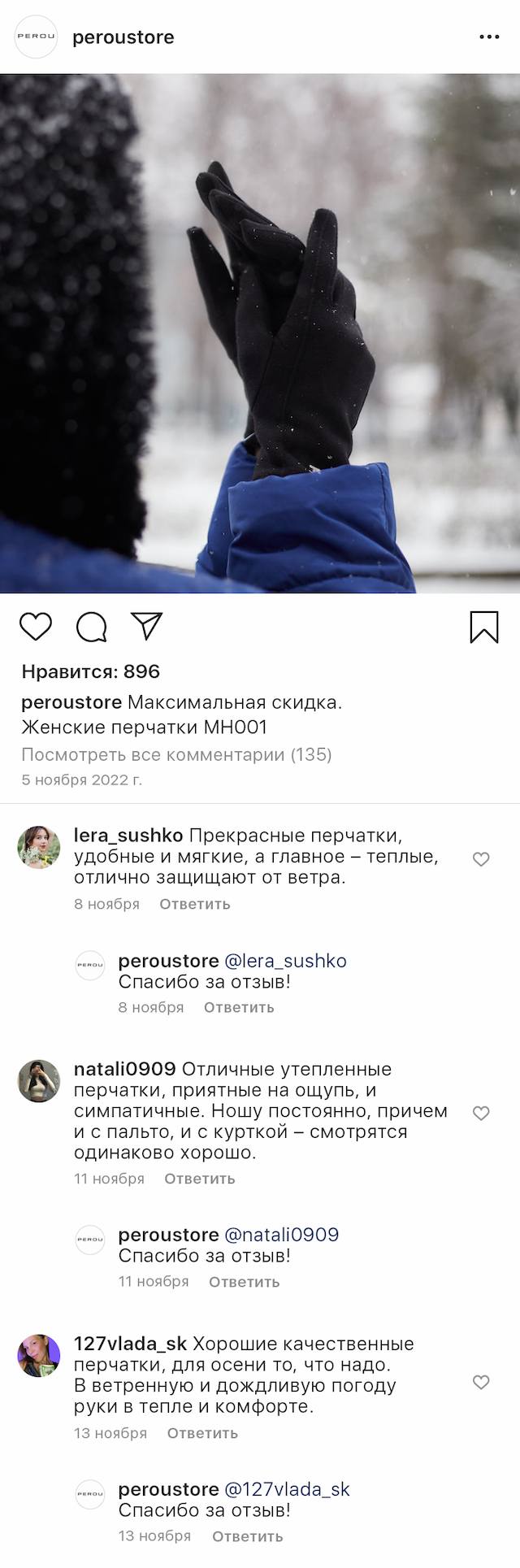Viewport: 520px width, 1568px height.
Task: Like the peroustore gloves post
Action: click(36, 627)
